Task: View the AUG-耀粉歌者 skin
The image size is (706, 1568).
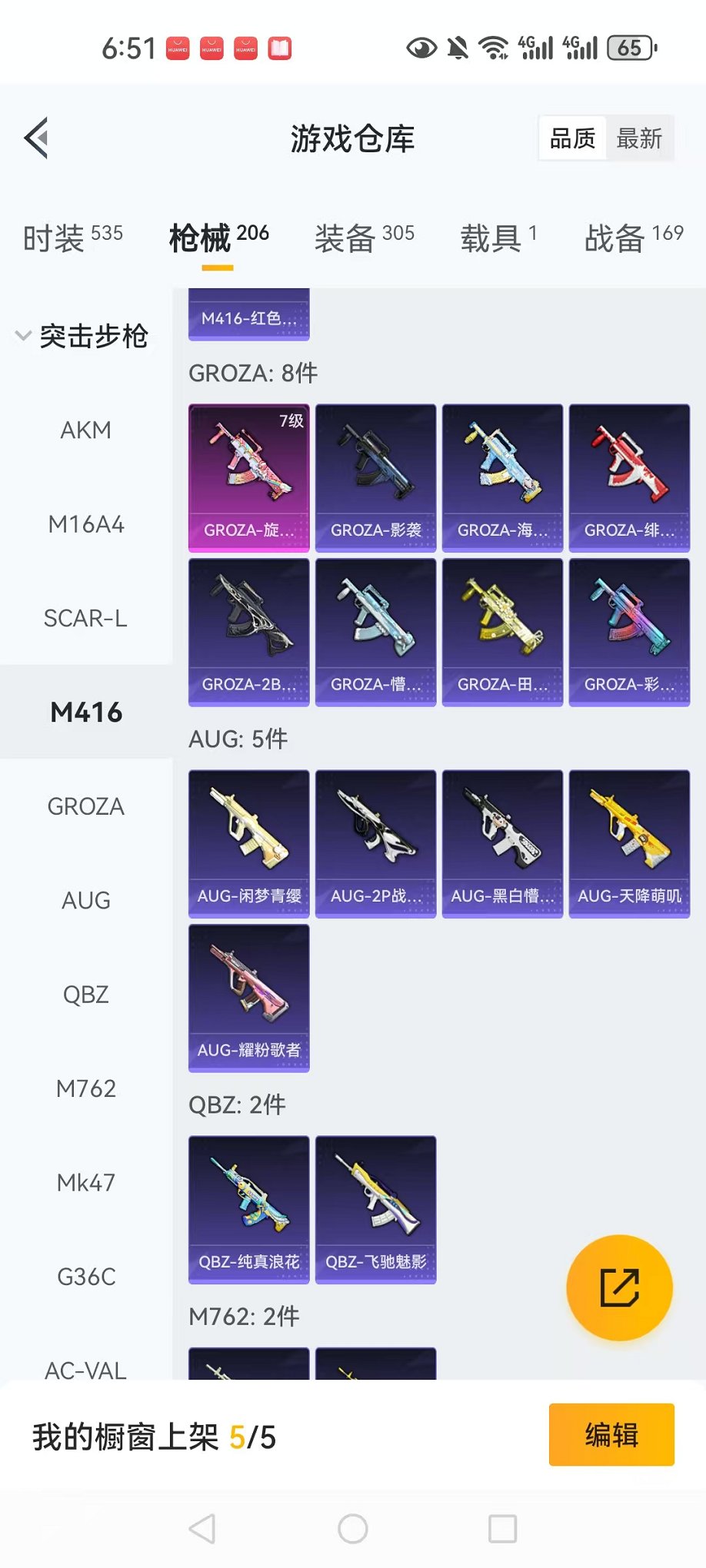Action: pyautogui.click(x=248, y=997)
